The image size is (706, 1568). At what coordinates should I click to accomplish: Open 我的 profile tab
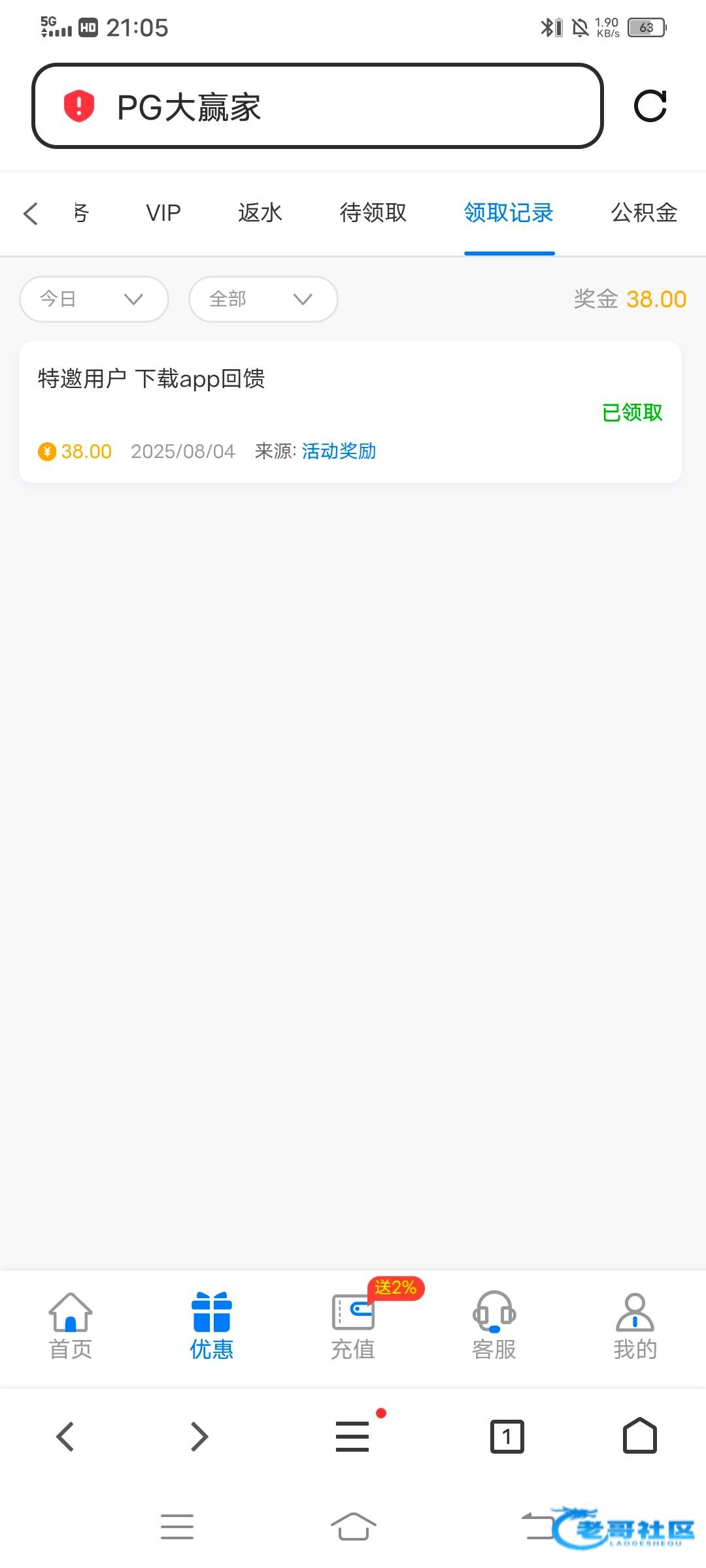[x=635, y=1326]
